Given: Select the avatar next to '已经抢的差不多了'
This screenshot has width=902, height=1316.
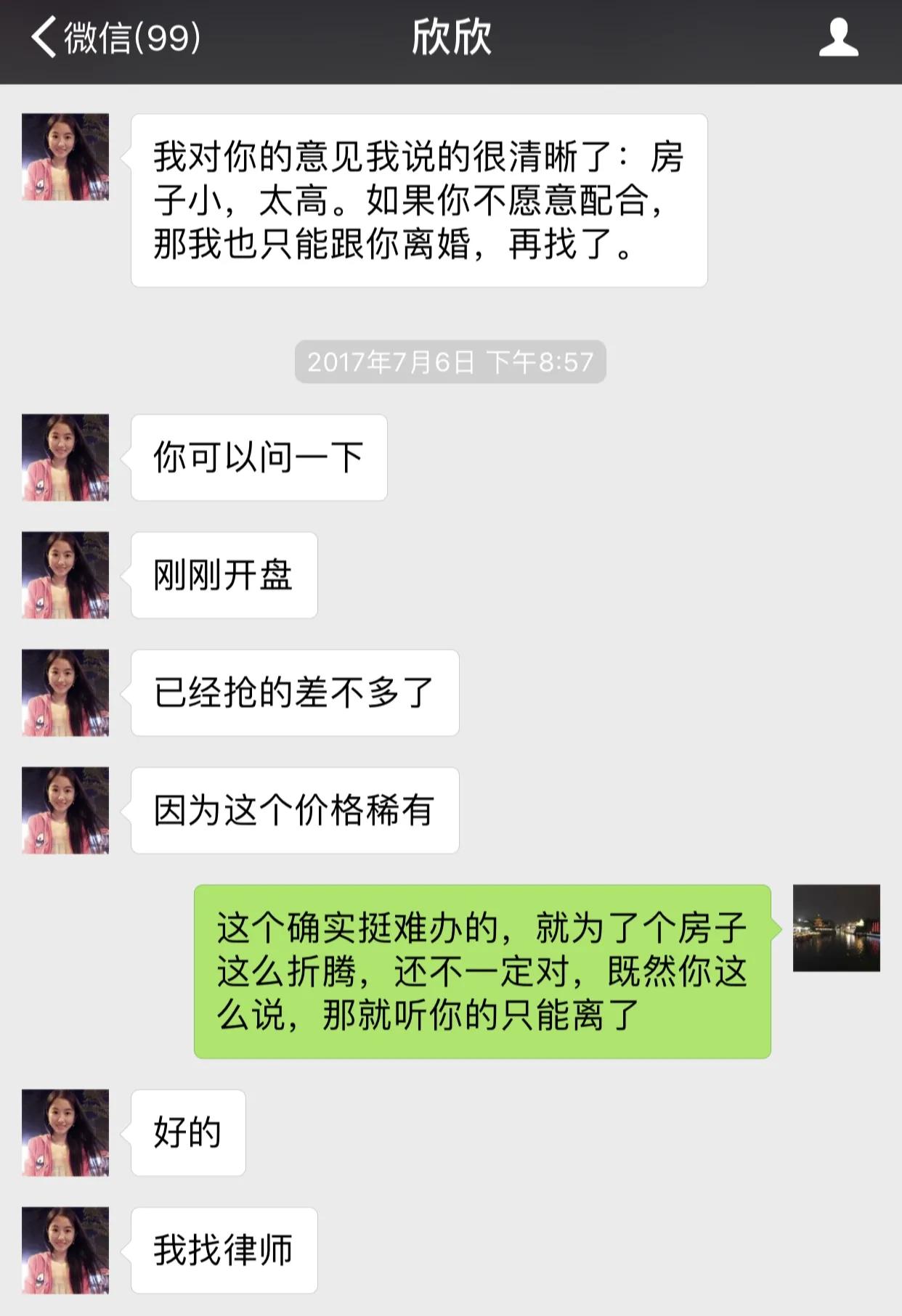Looking at the screenshot, I should (x=64, y=693).
